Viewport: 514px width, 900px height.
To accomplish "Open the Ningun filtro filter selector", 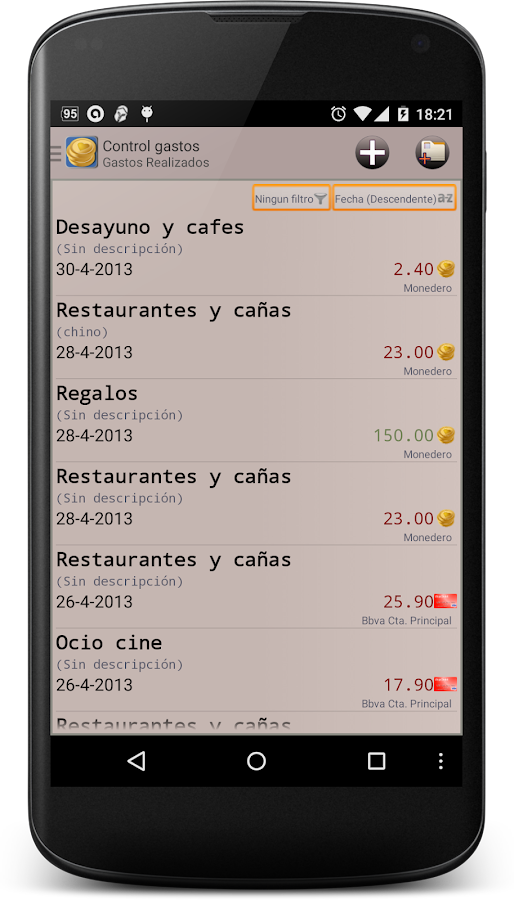I will 291,198.
